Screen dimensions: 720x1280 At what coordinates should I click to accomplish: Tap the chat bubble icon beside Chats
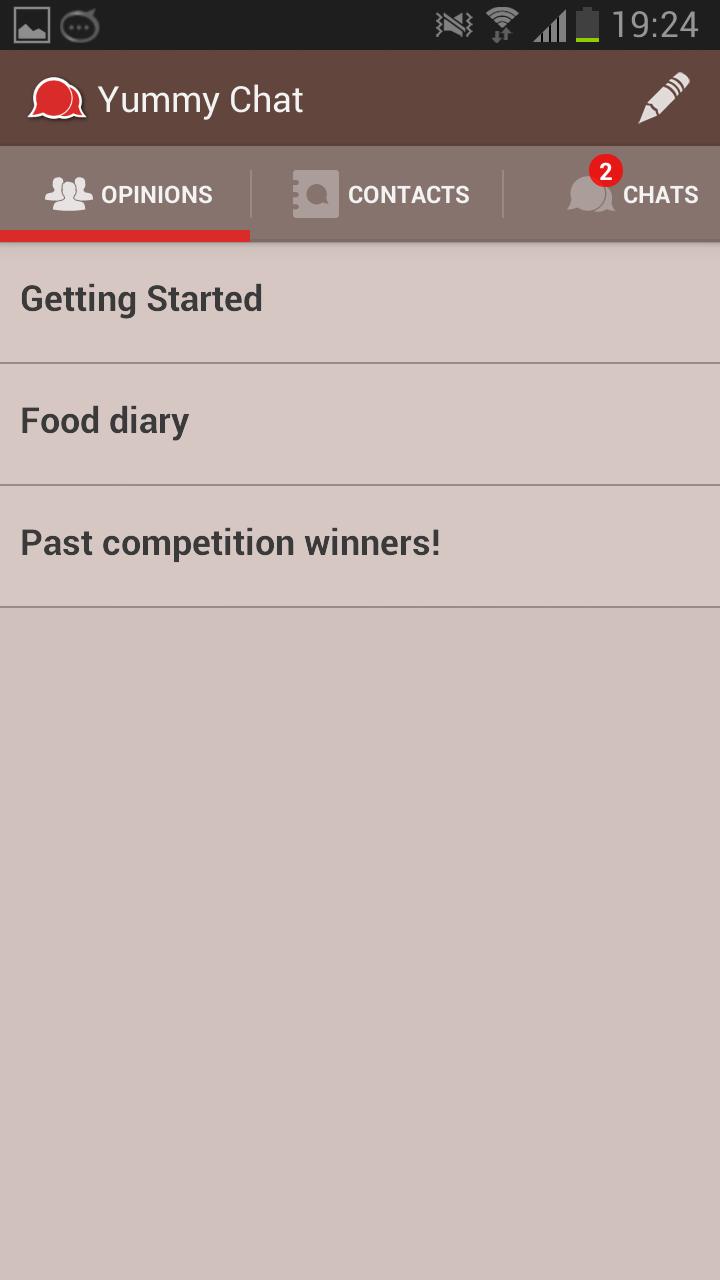(x=589, y=198)
